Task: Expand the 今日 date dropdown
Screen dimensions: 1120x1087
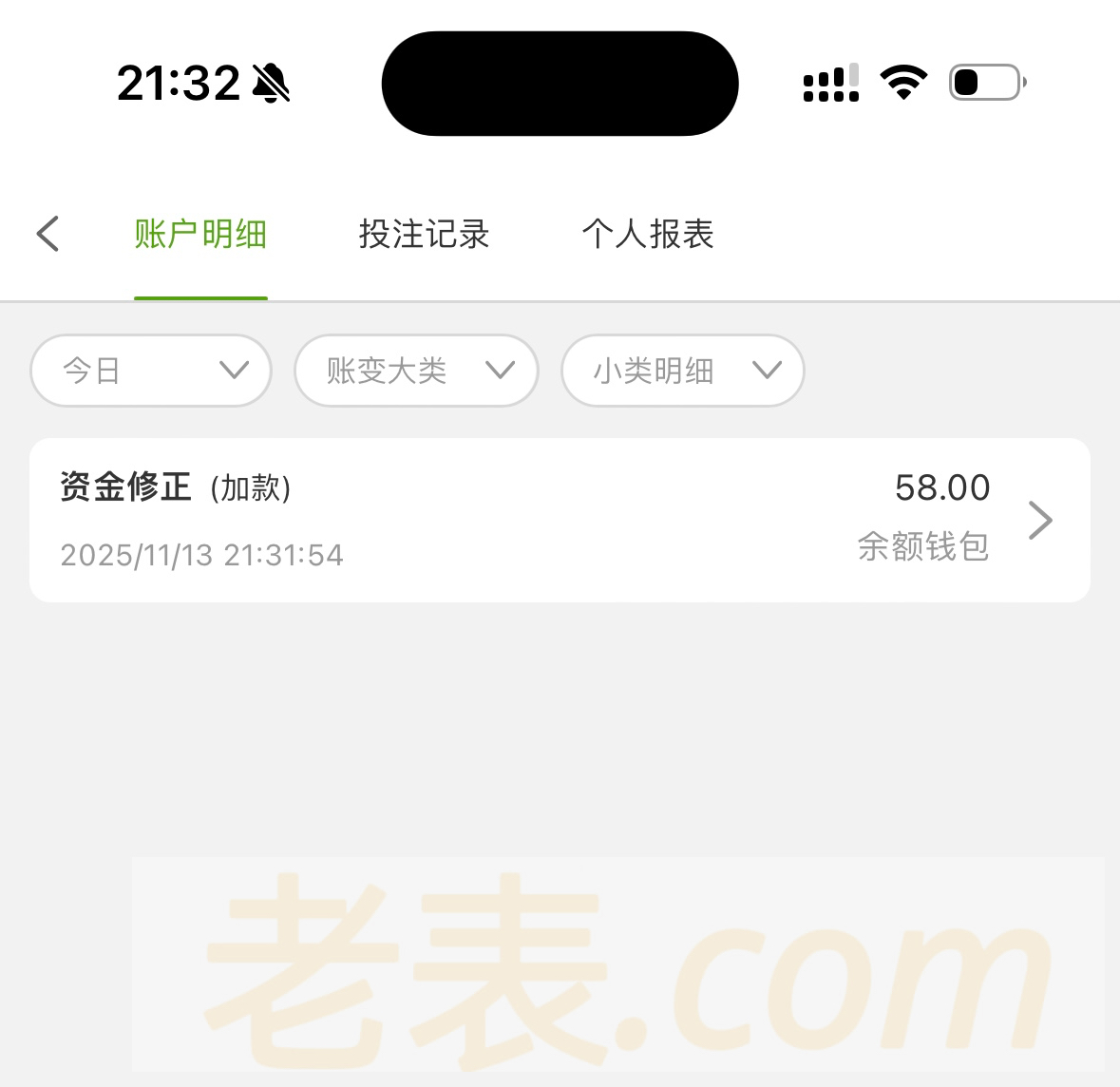Action: point(151,371)
